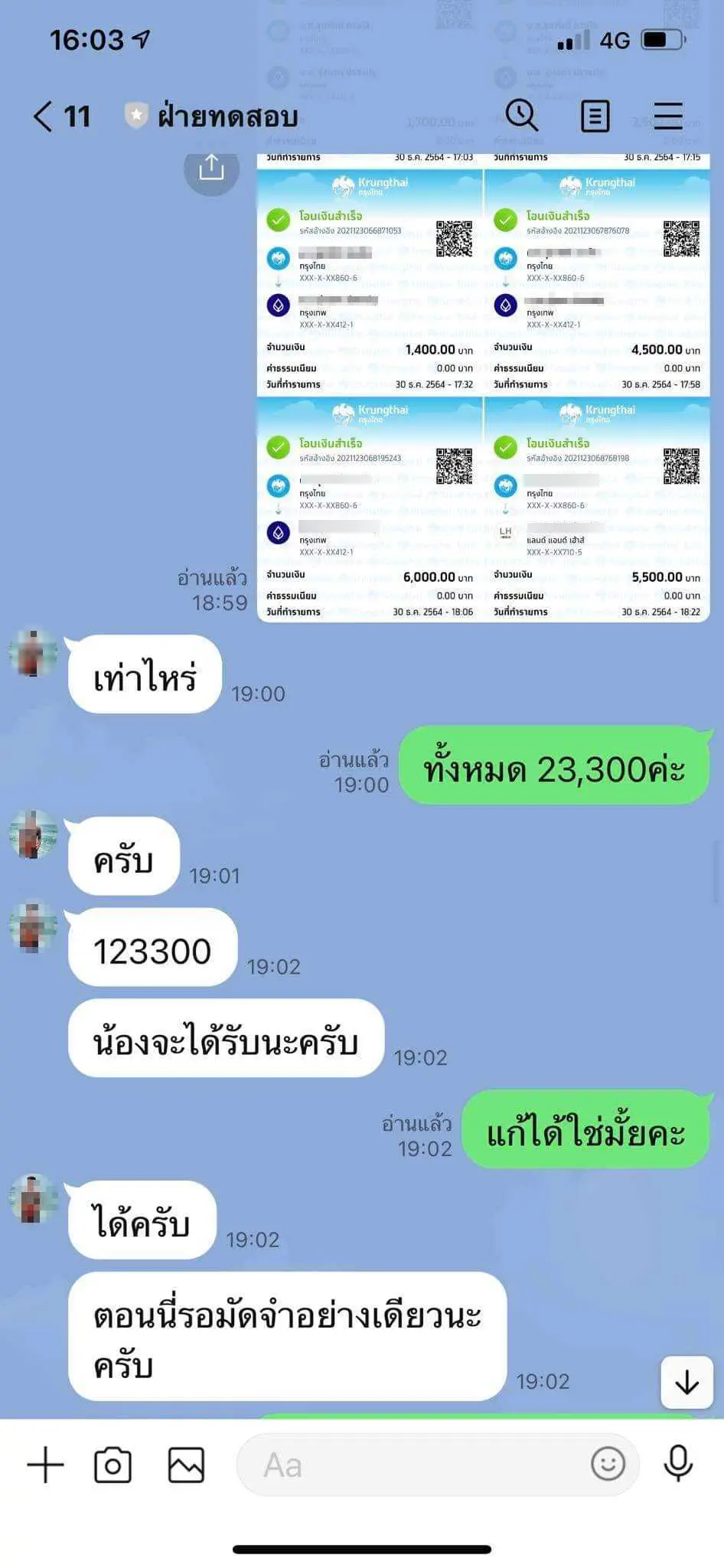Open the notes icon in the header
The image size is (724, 1568).
[x=595, y=116]
